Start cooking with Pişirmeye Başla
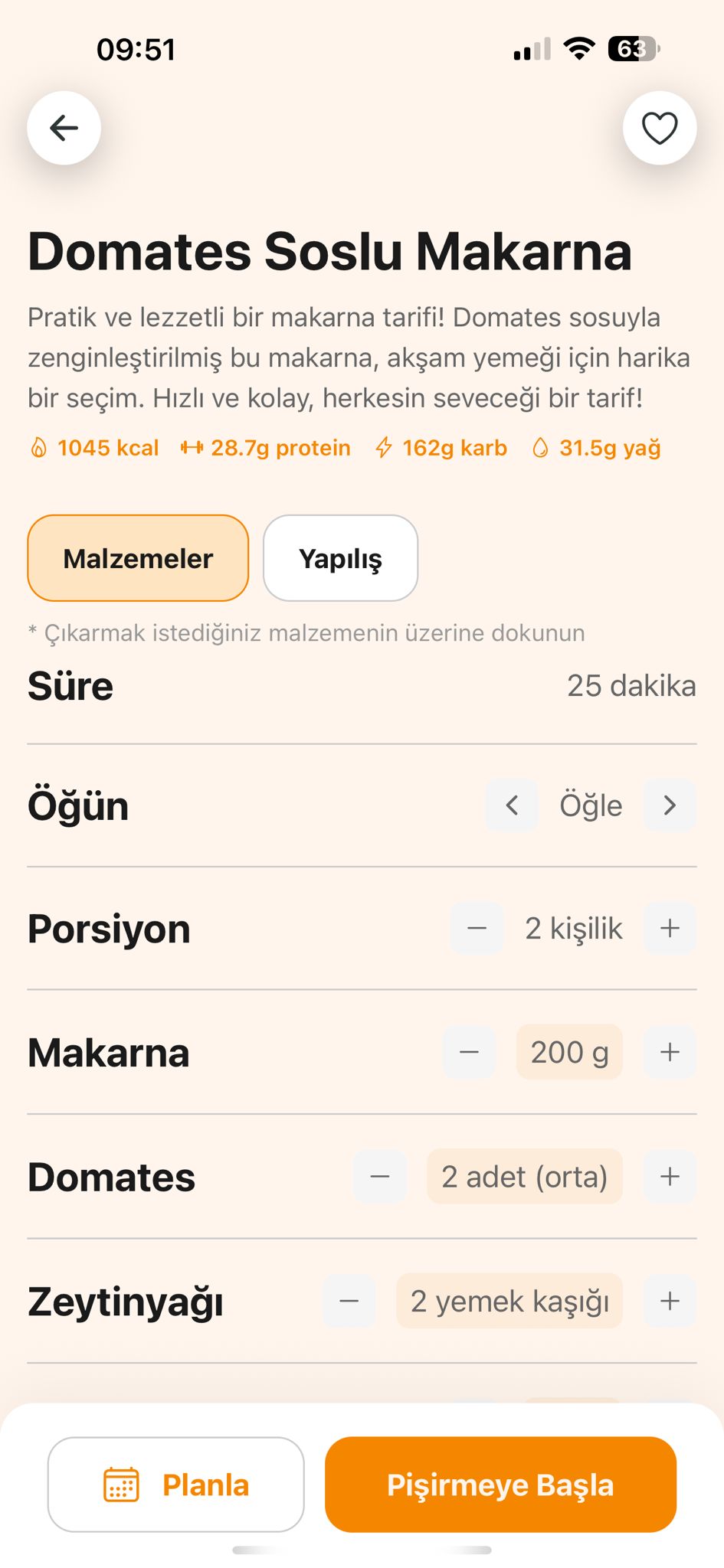Screen dimensions: 724x1568 coord(500,1485)
